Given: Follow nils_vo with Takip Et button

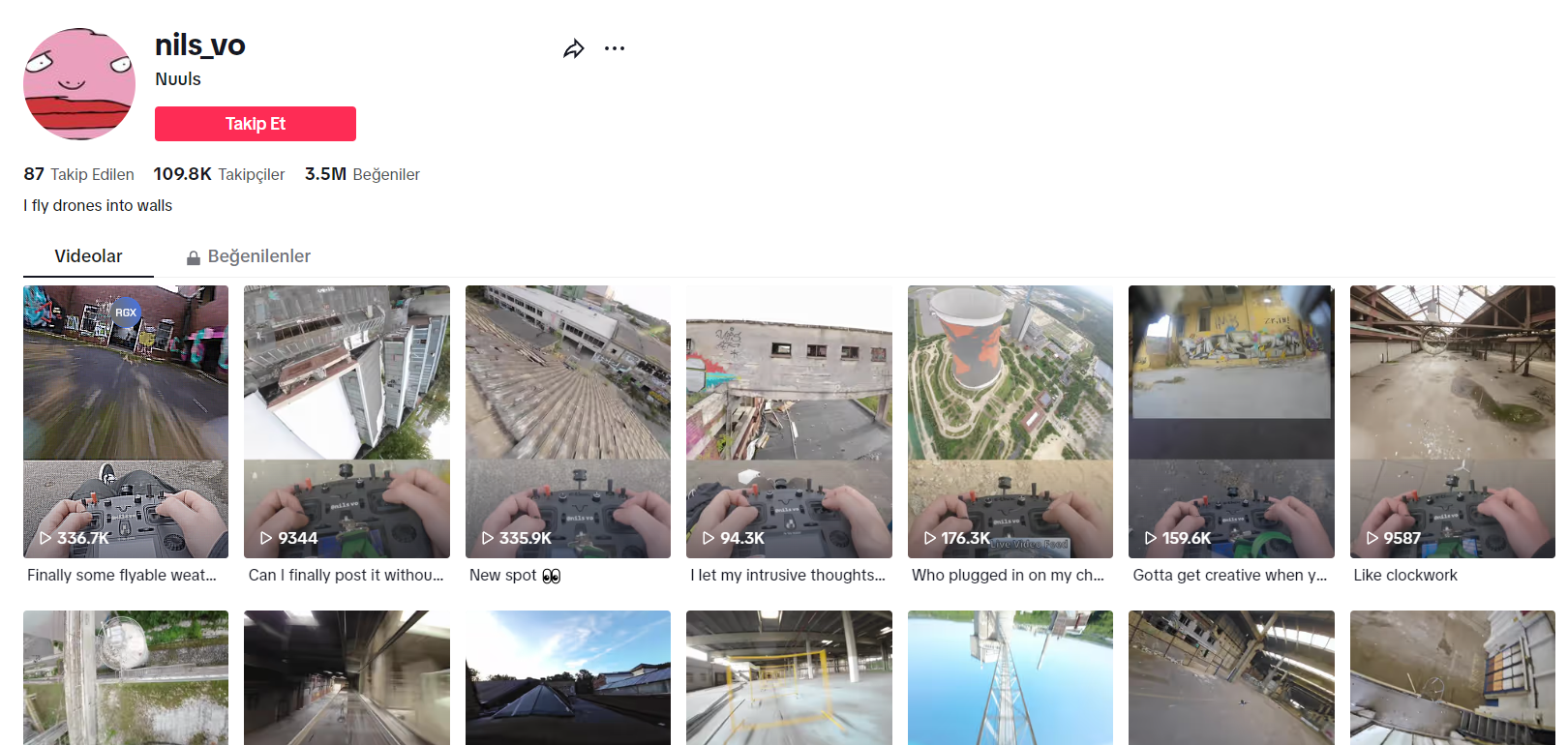Looking at the screenshot, I should 256,124.
